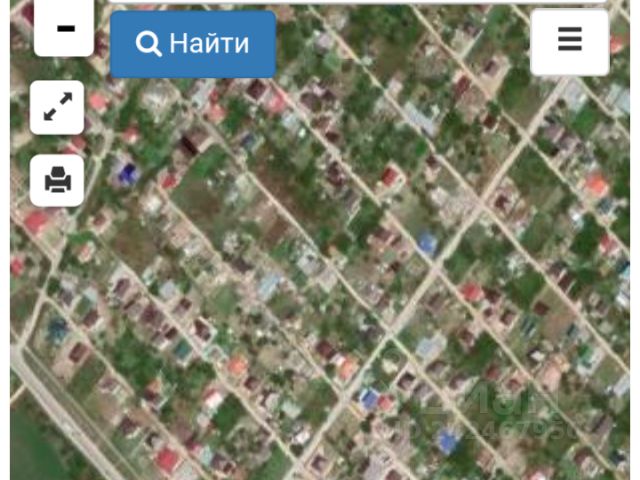The width and height of the screenshot is (640, 480).
Task: Zoom out the map with the minus button
Action: (x=64, y=28)
